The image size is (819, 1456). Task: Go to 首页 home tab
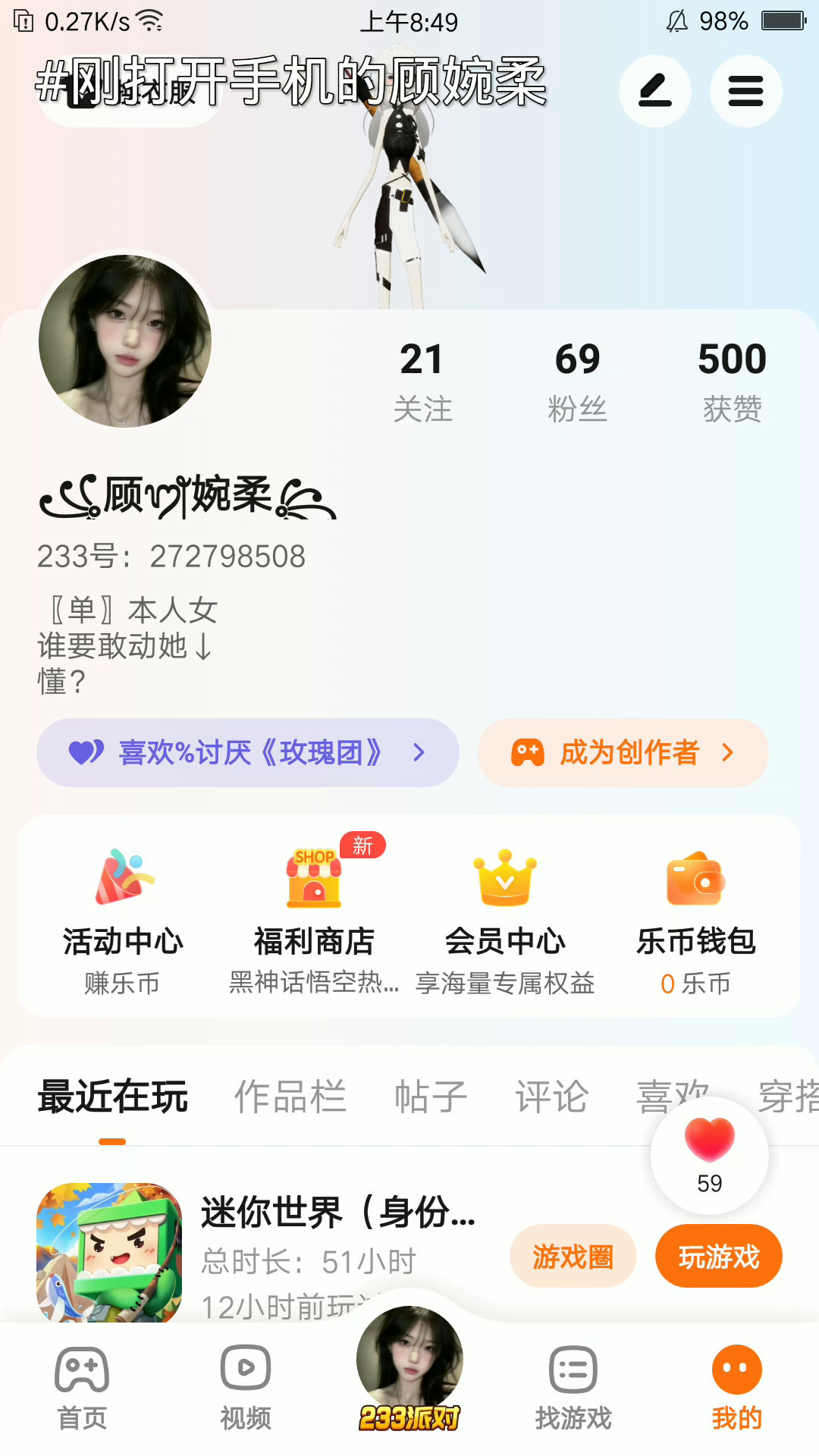[x=82, y=1388]
